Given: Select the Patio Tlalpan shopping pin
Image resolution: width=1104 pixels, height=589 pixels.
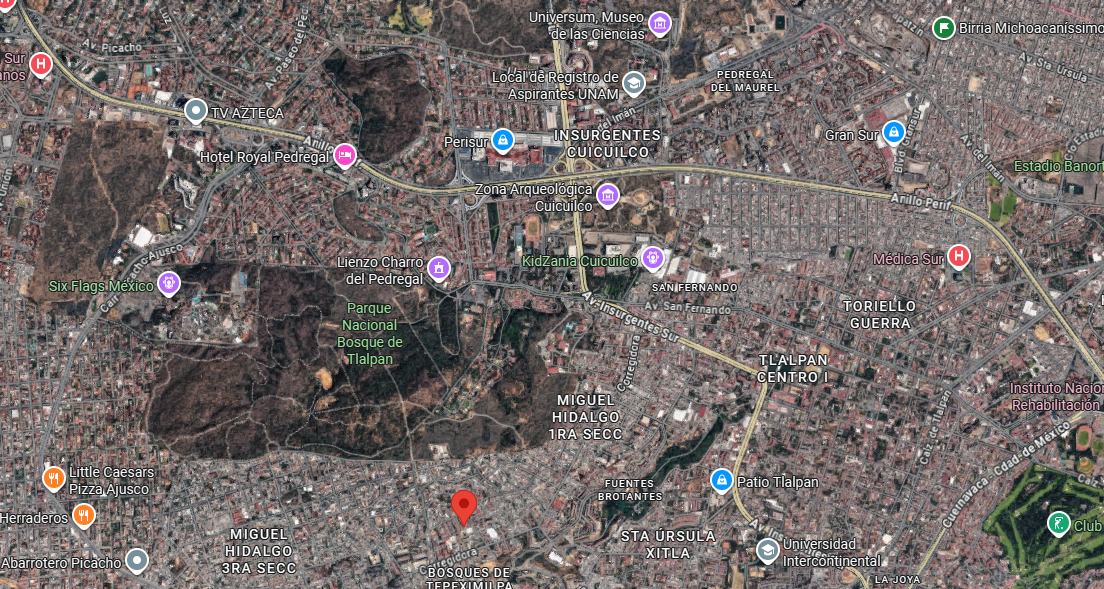Looking at the screenshot, I should point(722,481).
